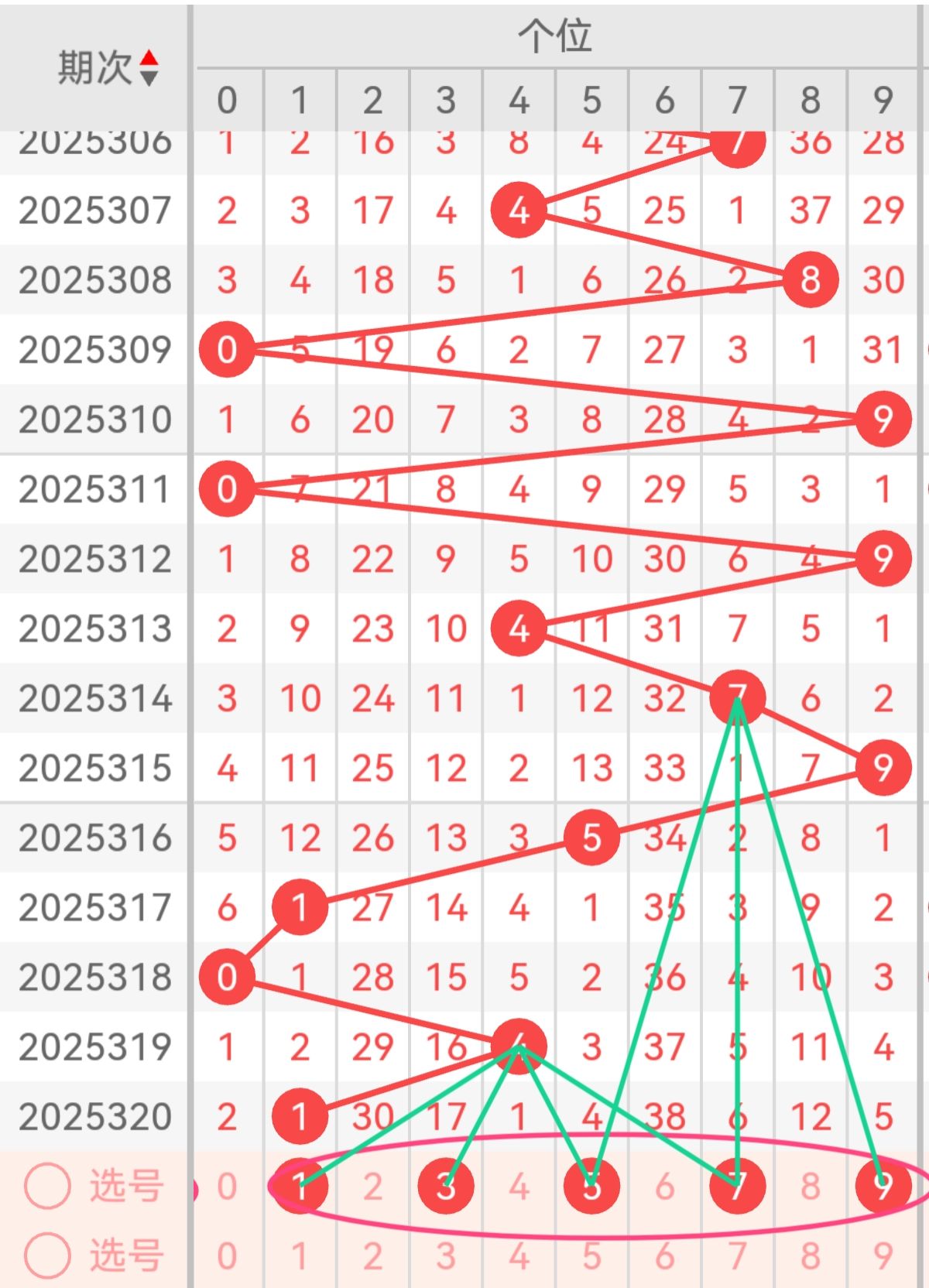Choose number 9 in second 选号 row
The height and width of the screenshot is (1288, 929).
pos(883,1255)
